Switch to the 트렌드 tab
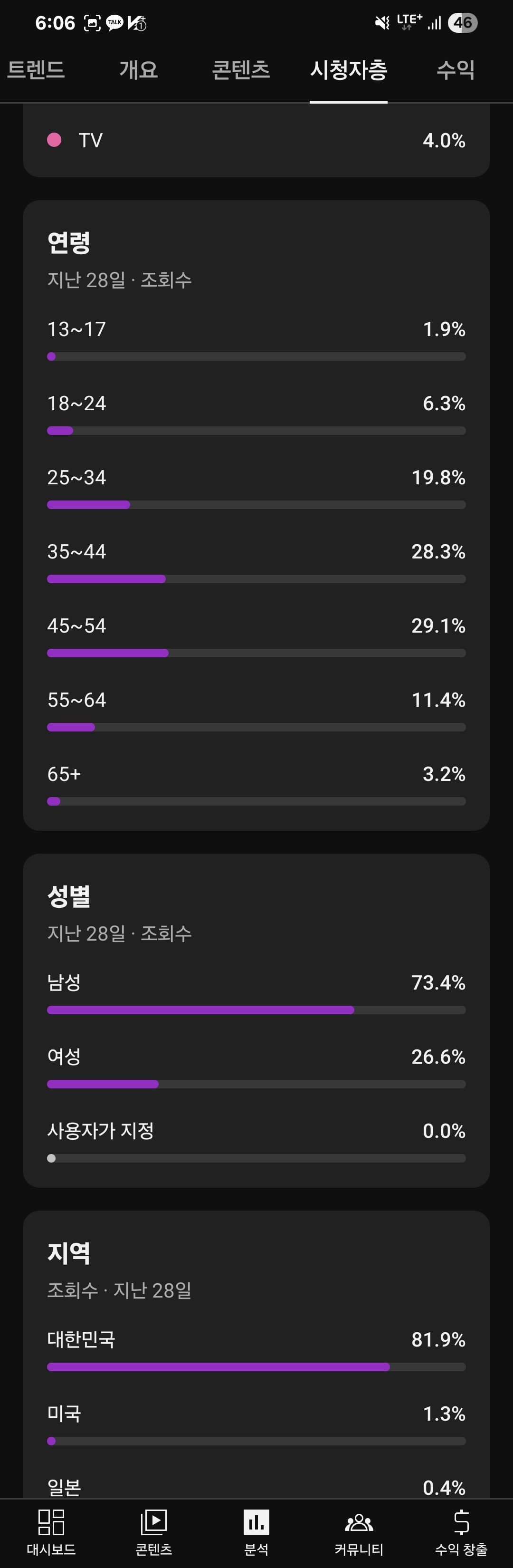 pyautogui.click(x=35, y=69)
